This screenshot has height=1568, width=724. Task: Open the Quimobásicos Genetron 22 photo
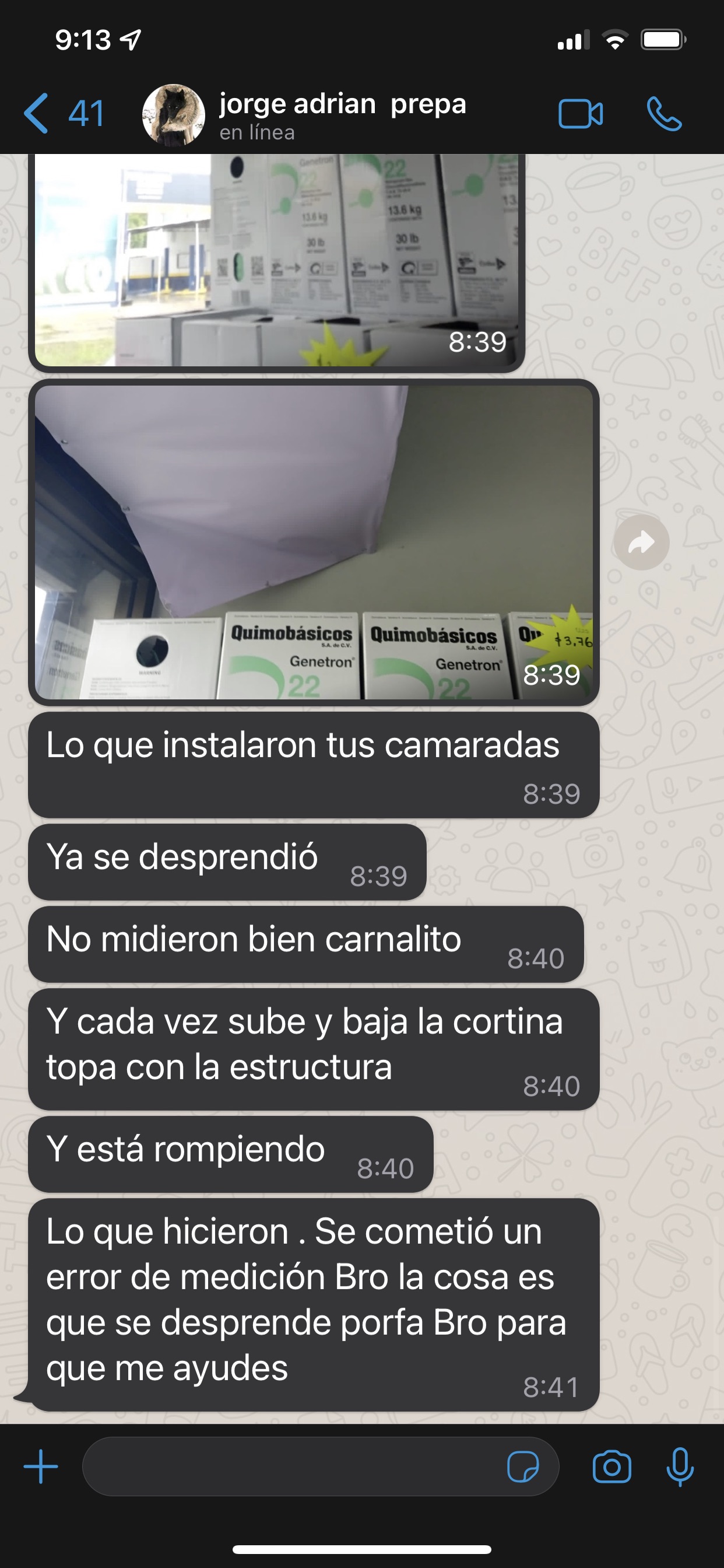[x=314, y=542]
